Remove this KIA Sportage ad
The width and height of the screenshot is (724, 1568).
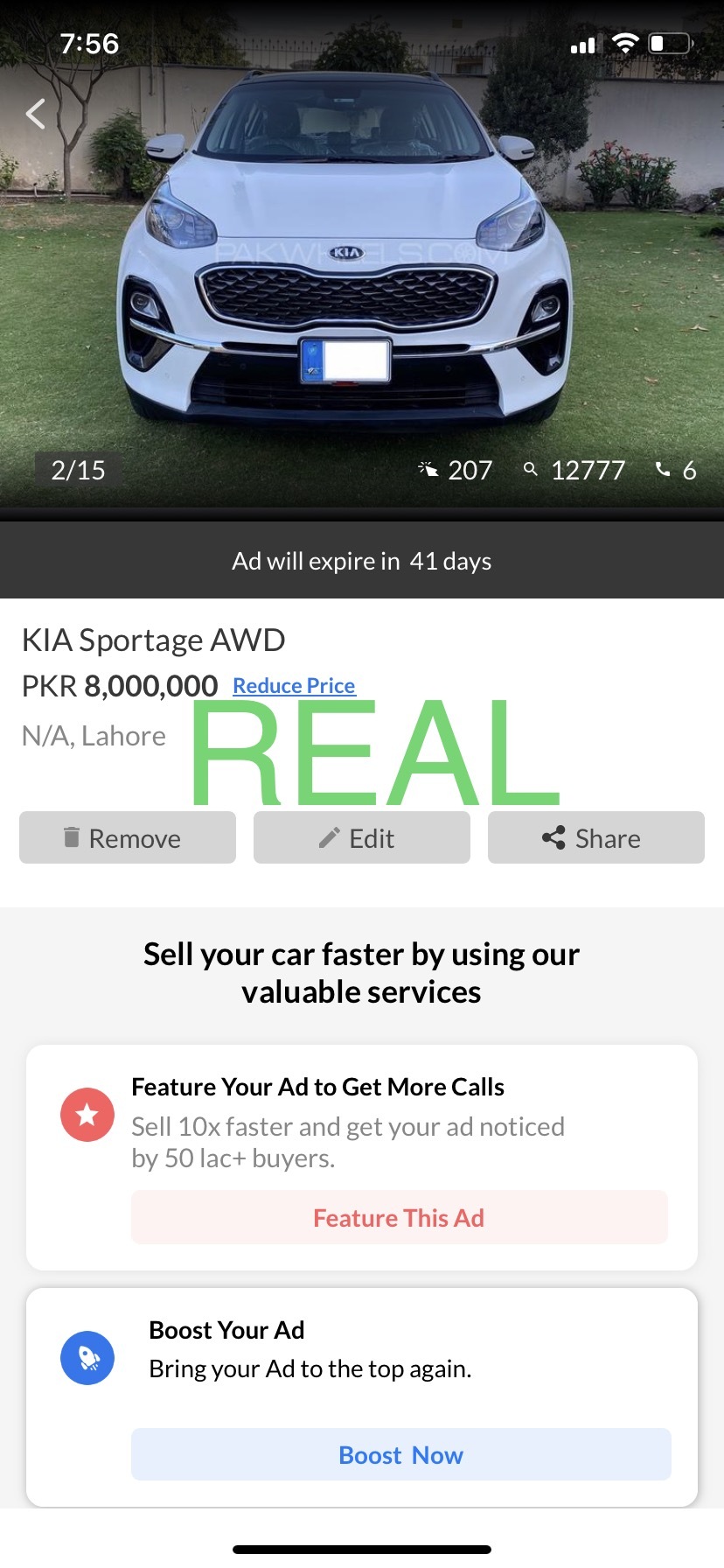[x=128, y=837]
